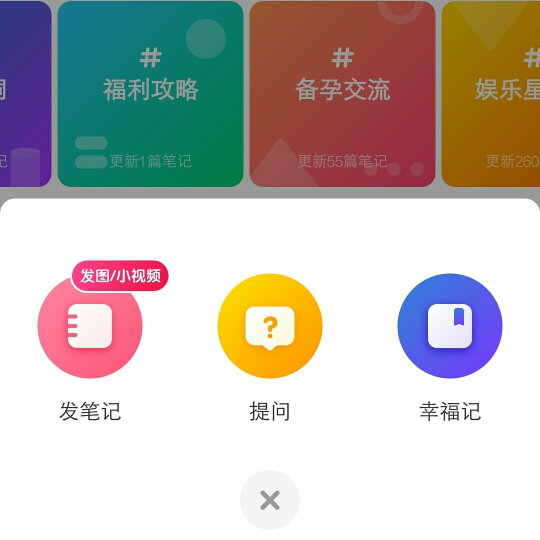Screen dimensions: 540x540
Task: Open 幸福记 bookmark button
Action: click(450, 326)
